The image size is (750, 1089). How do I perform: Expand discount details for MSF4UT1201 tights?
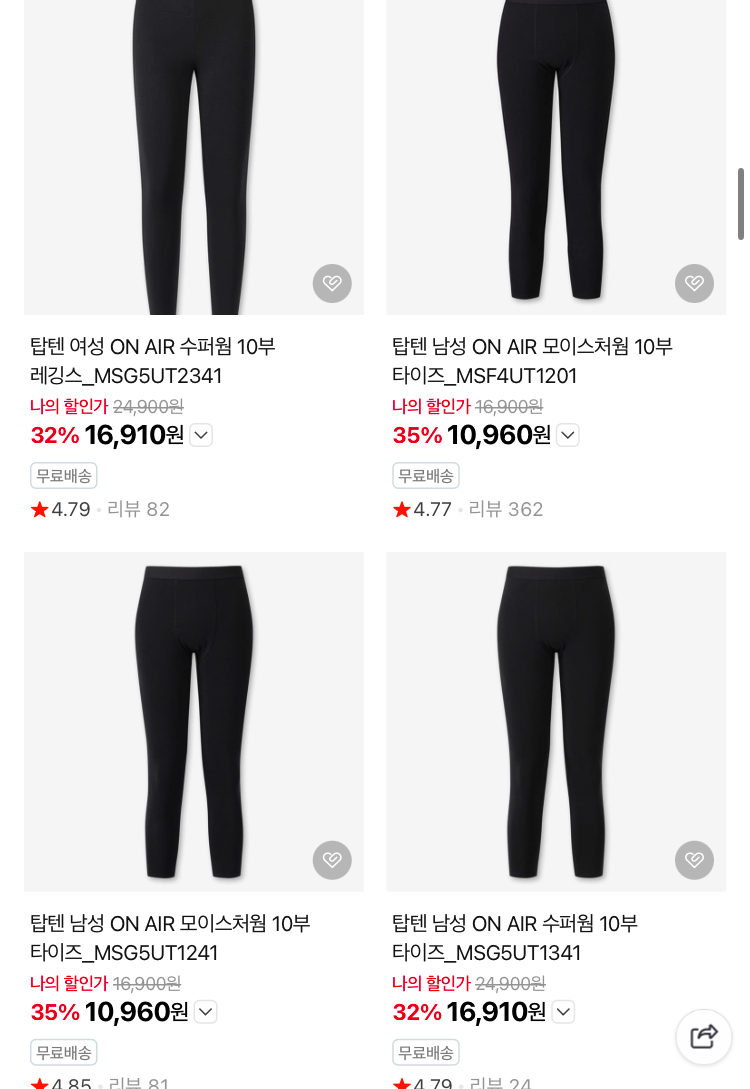coord(568,435)
